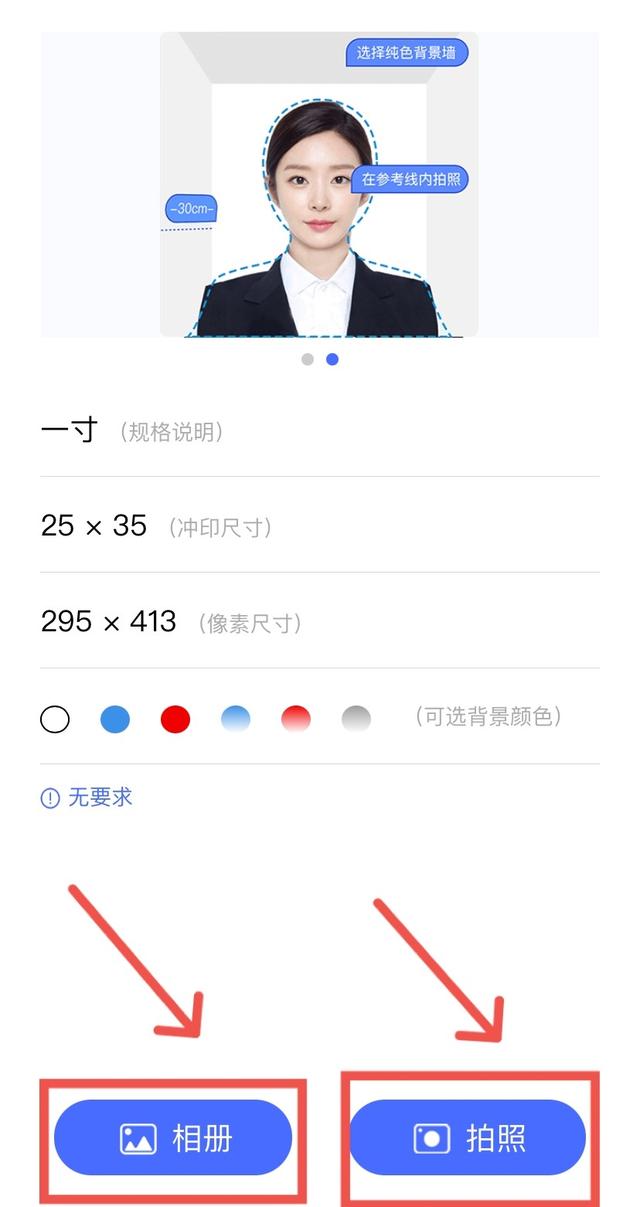Pick the gray gradient background

tap(356, 719)
